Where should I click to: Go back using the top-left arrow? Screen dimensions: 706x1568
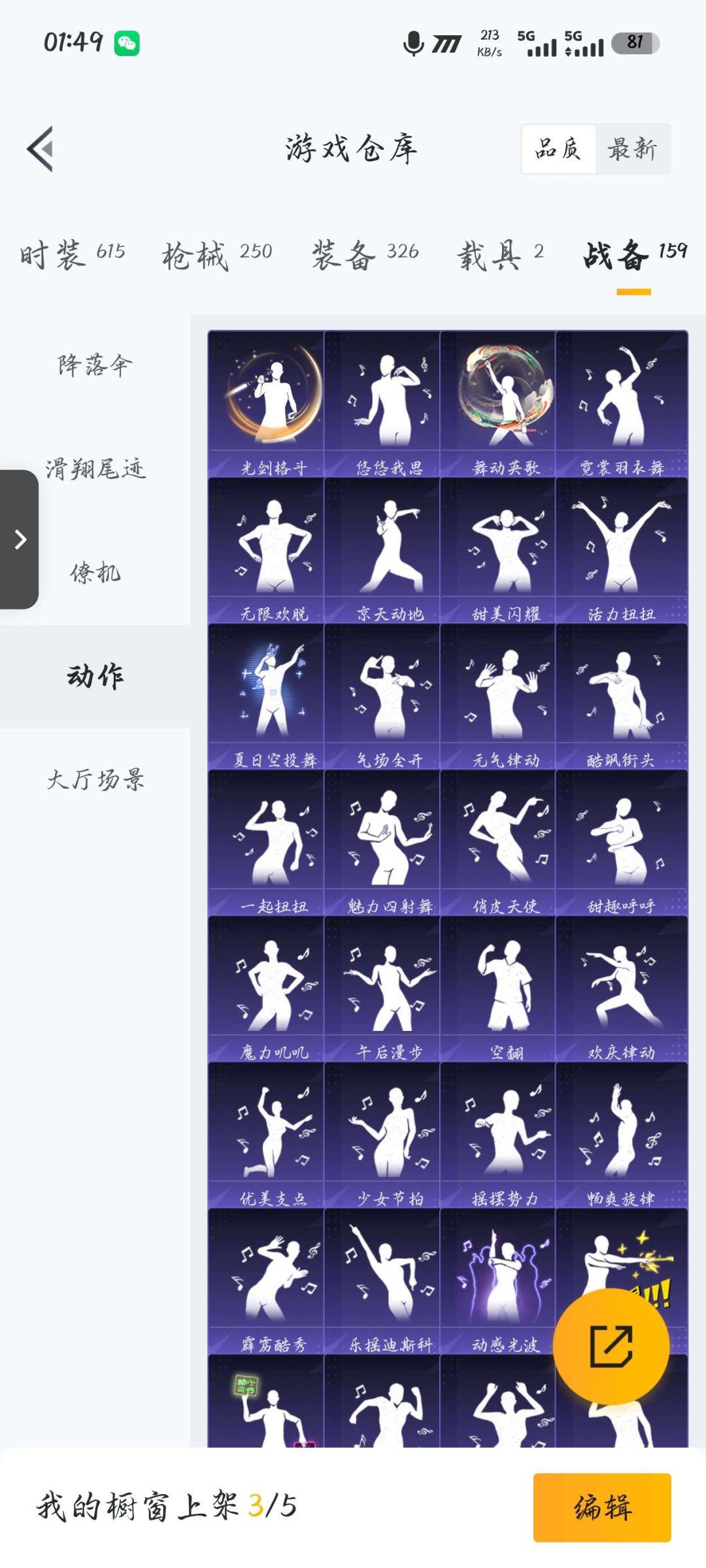click(x=41, y=149)
